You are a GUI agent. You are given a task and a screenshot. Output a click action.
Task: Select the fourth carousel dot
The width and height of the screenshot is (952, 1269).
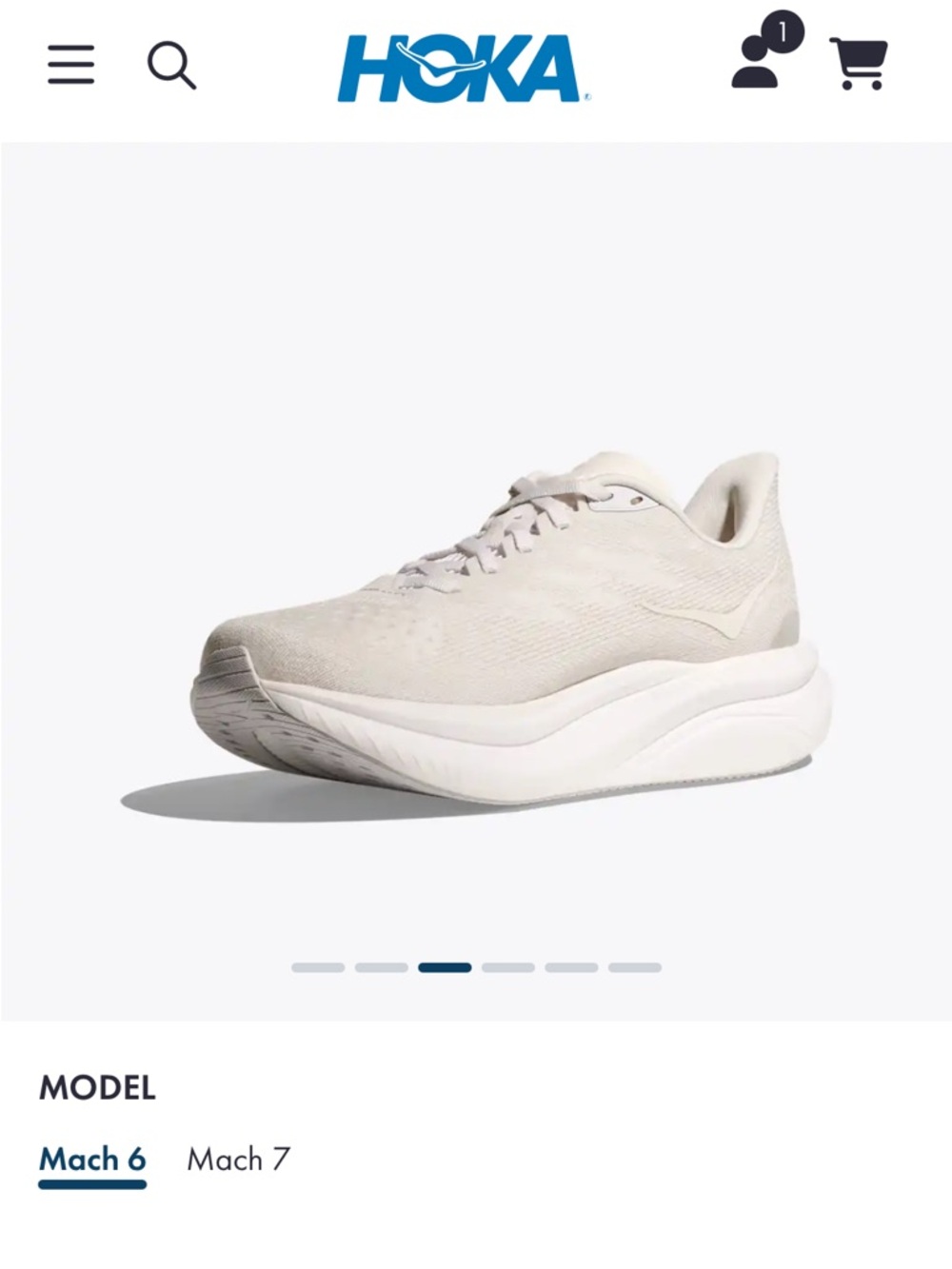point(509,966)
